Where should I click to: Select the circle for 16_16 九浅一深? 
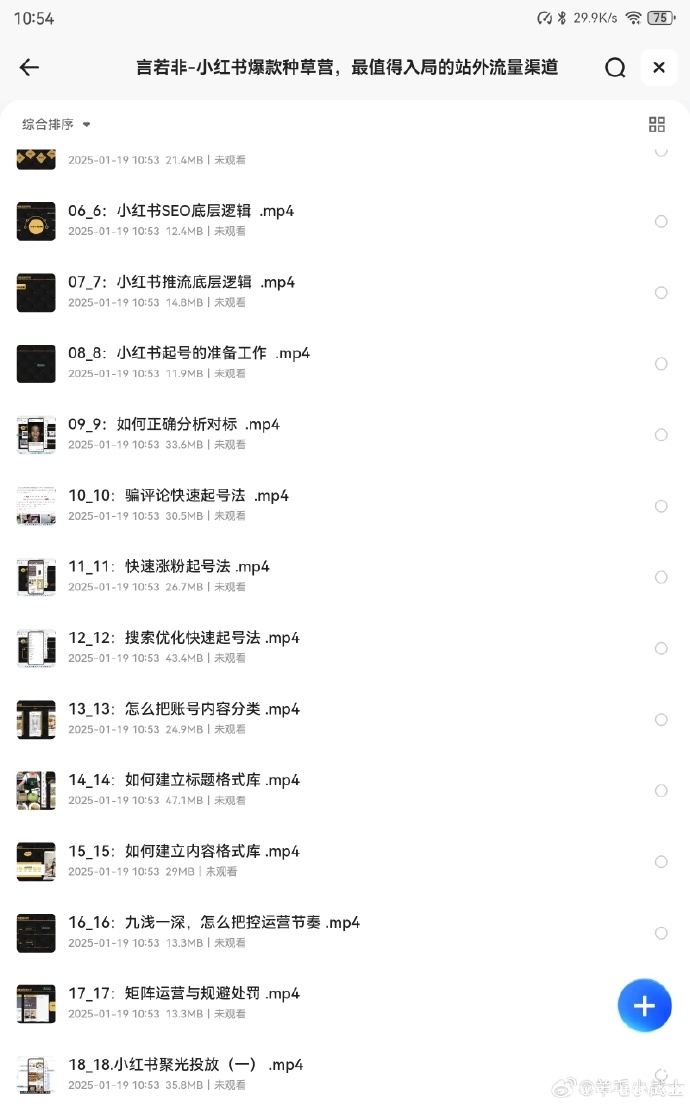coord(661,933)
